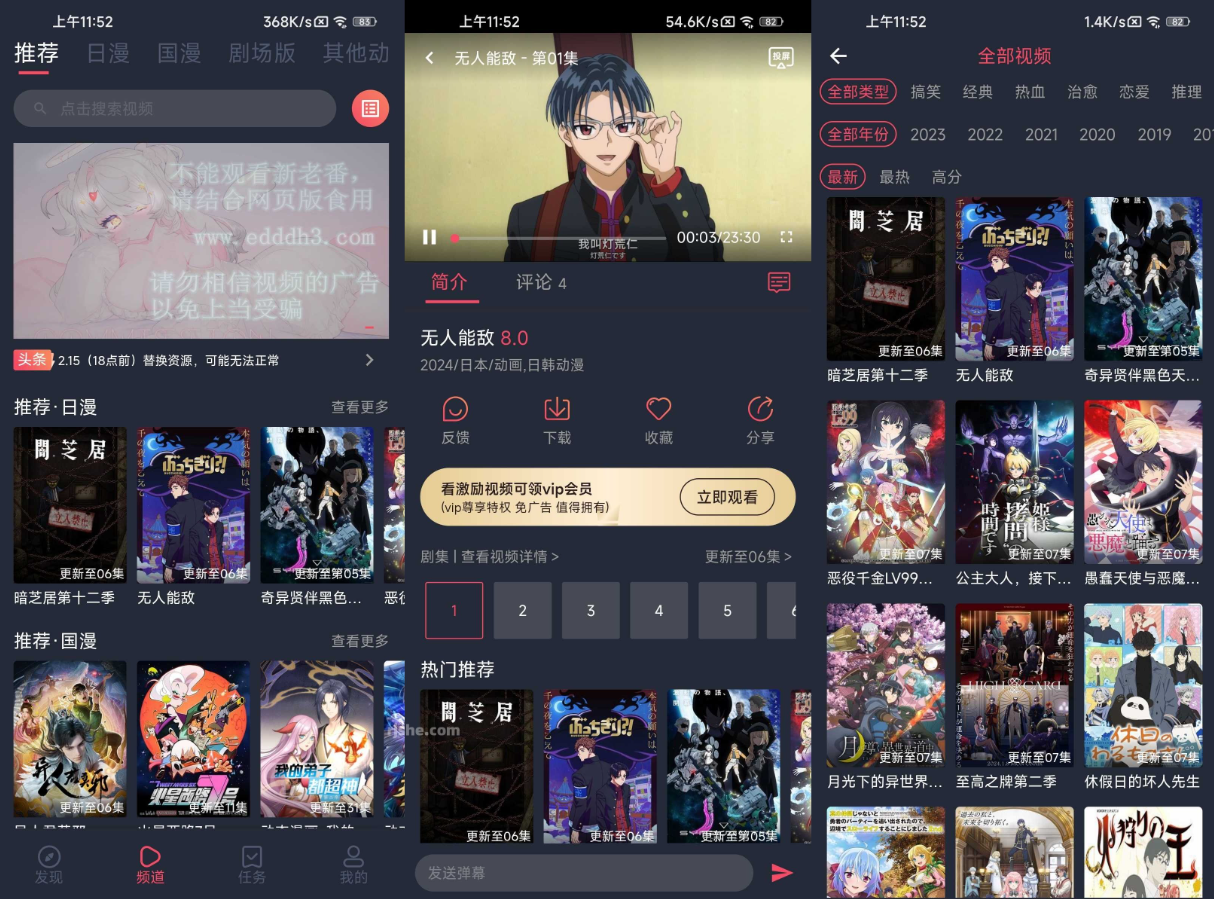
Task: Open the 任务 bottom tab
Action: pos(252,864)
